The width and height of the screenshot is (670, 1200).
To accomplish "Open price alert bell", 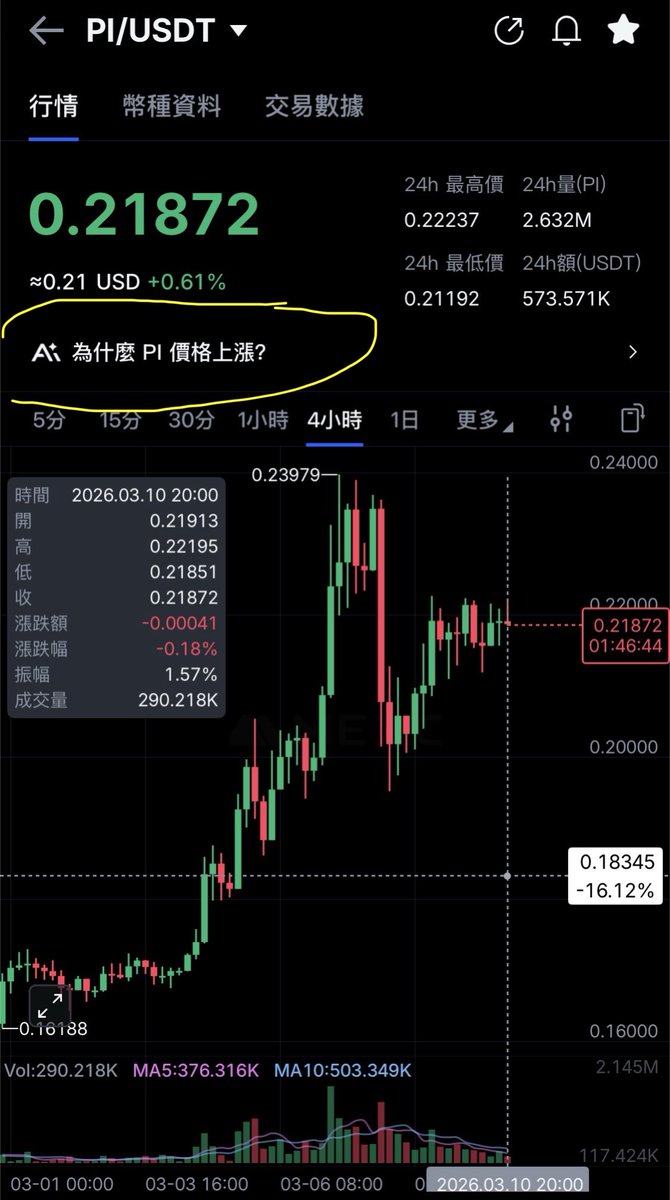I will click(x=567, y=31).
